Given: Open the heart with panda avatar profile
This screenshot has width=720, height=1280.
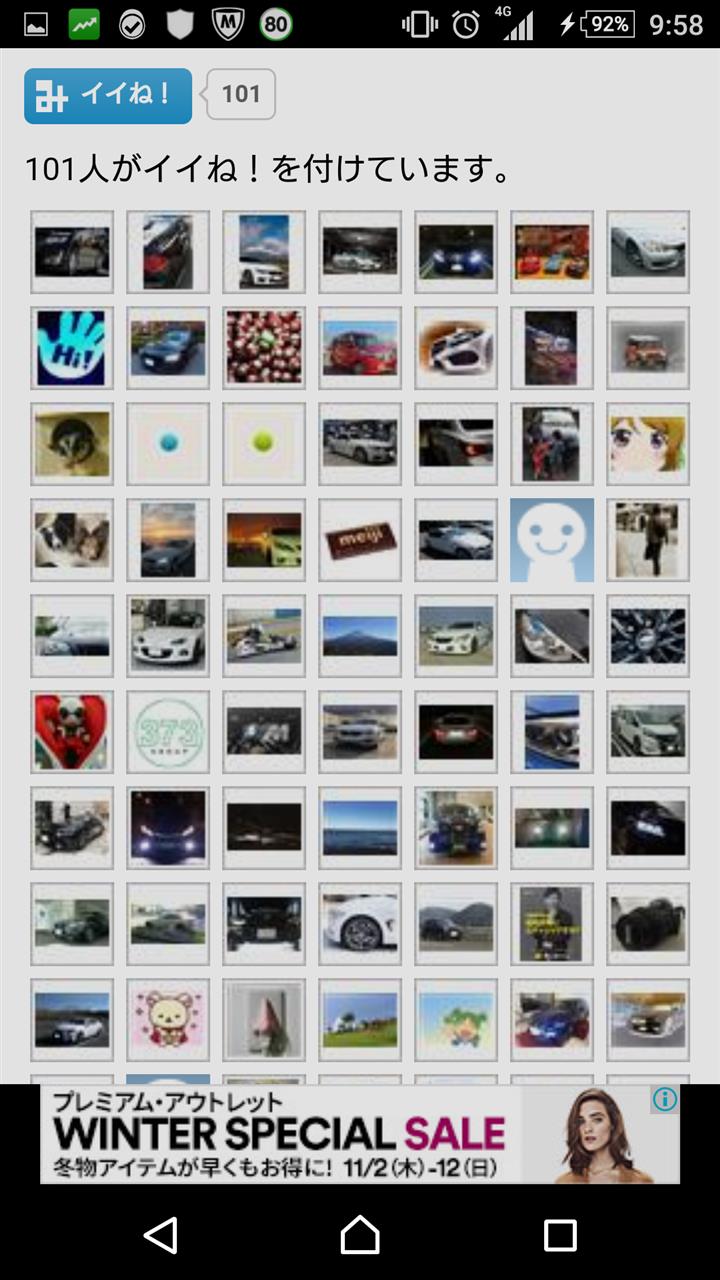Looking at the screenshot, I should point(72,732).
